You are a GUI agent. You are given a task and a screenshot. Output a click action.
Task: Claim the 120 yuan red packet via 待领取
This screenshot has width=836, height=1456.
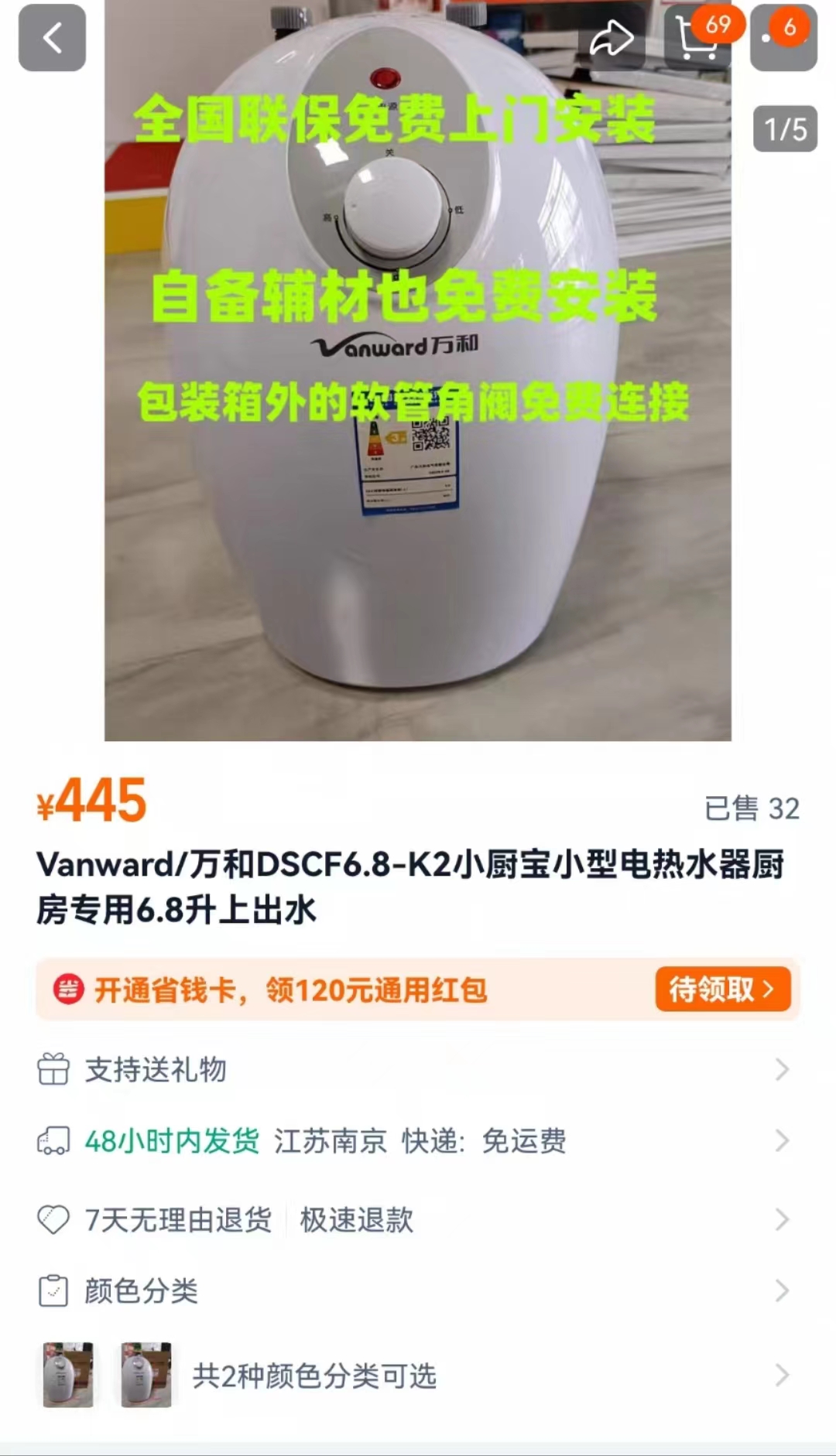[x=722, y=989]
